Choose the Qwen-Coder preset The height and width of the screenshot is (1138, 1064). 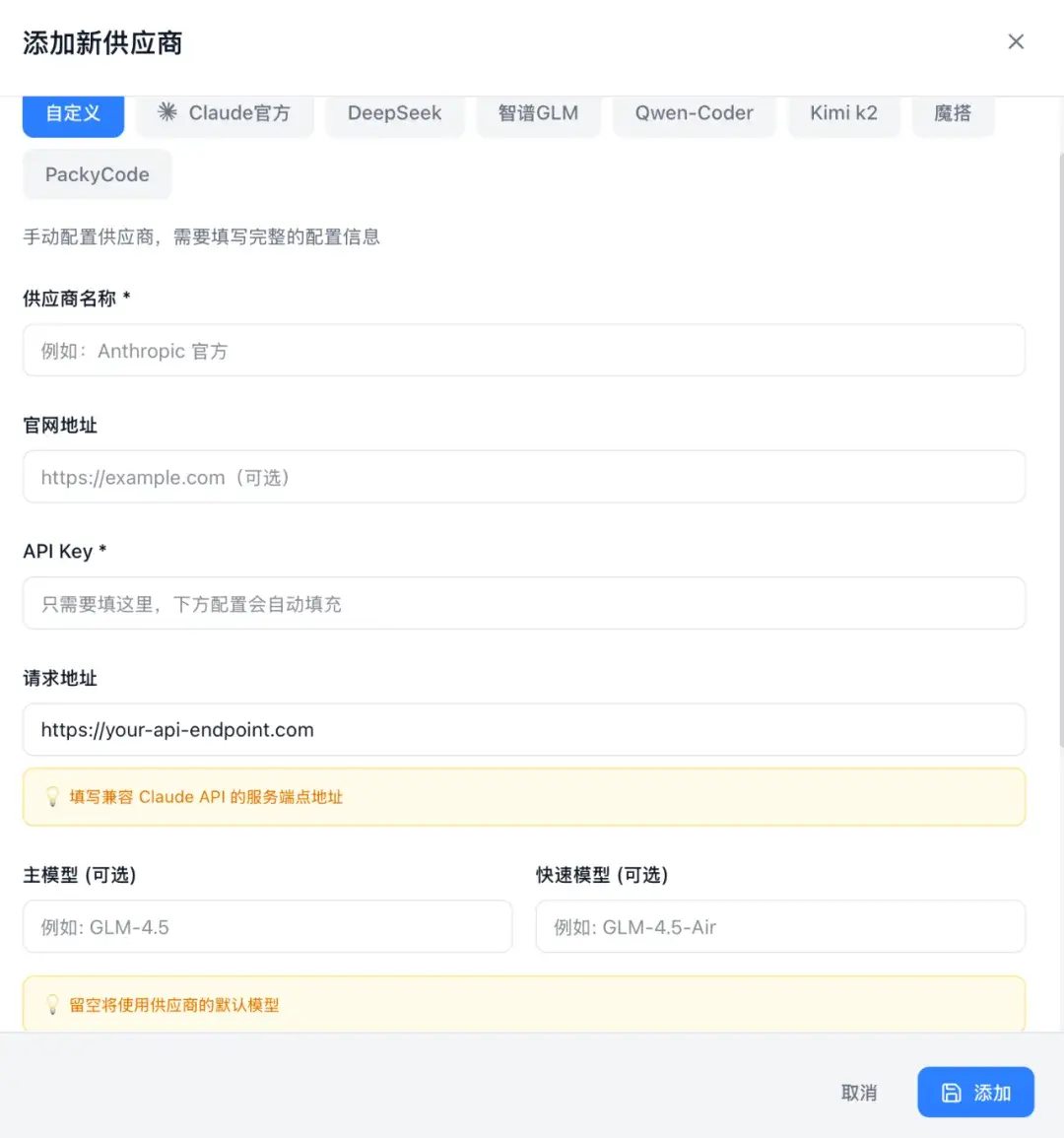694,114
